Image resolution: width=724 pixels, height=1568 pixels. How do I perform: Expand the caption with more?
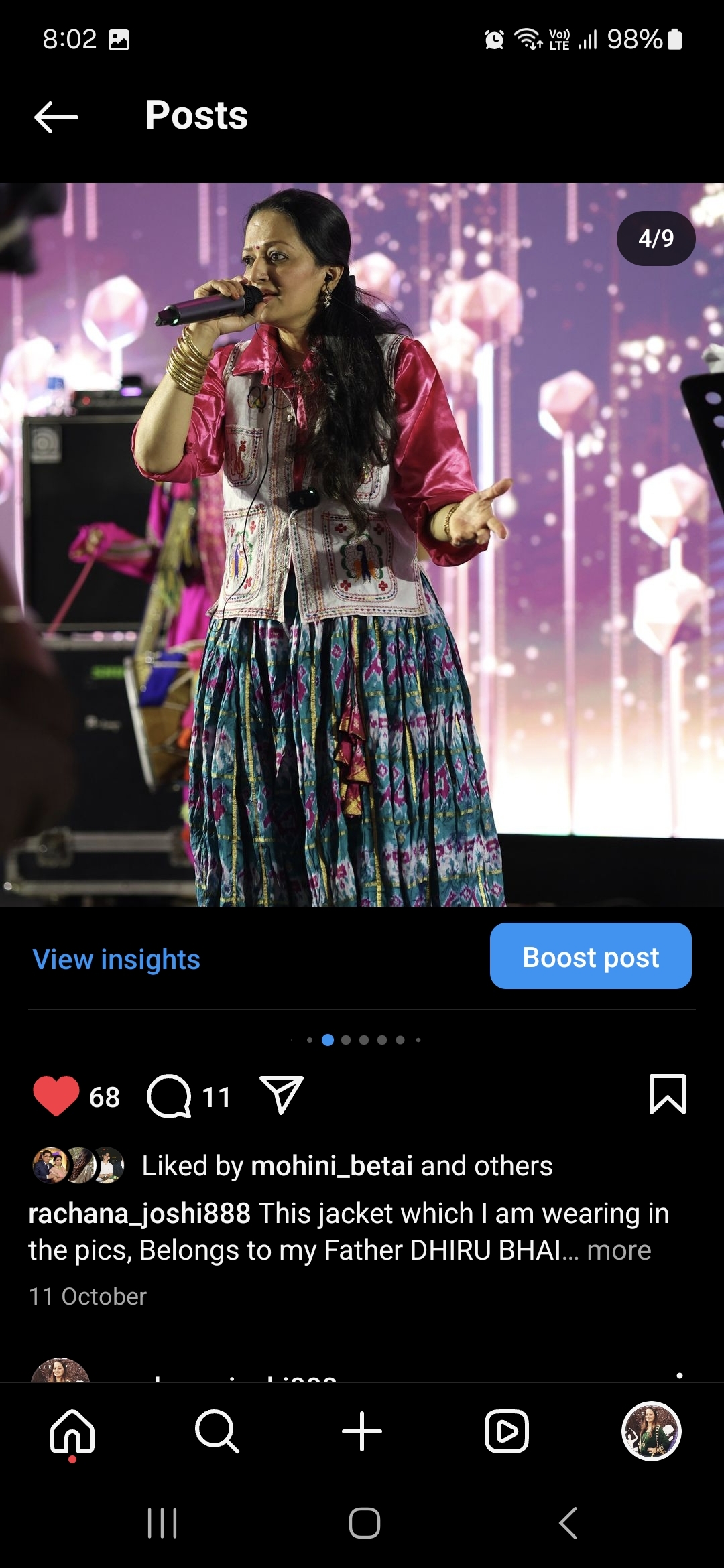619,1250
